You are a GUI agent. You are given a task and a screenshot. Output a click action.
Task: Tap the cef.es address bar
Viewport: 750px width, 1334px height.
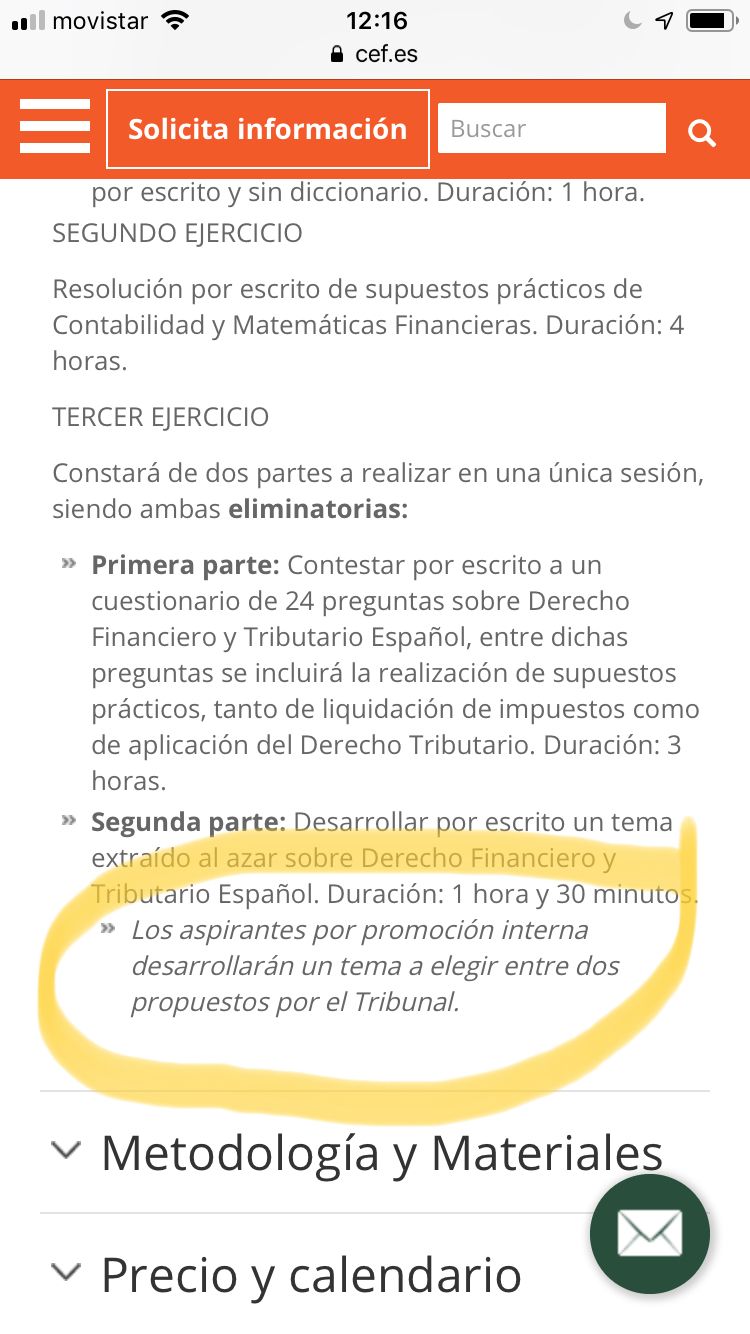(x=374, y=54)
